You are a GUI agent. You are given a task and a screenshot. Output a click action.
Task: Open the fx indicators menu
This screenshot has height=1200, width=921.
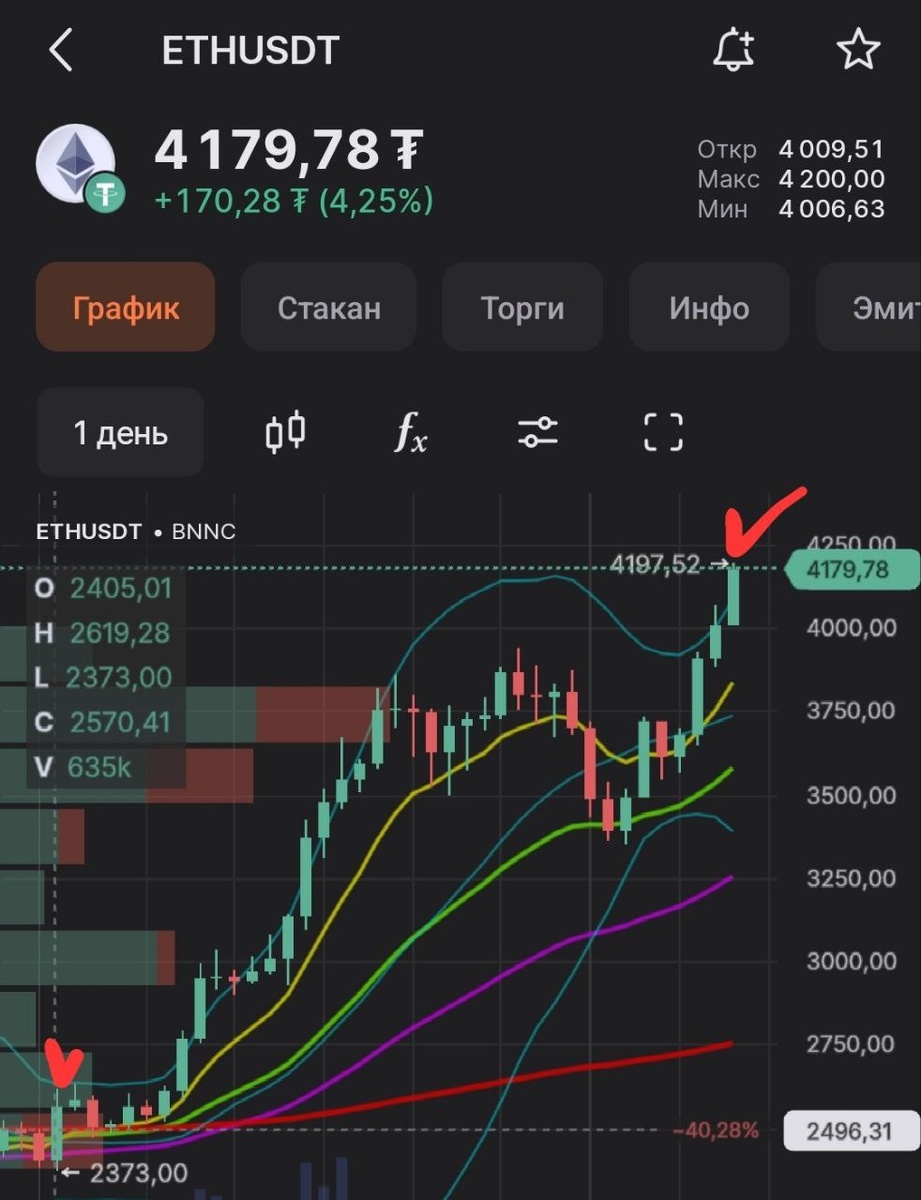pyautogui.click(x=410, y=433)
